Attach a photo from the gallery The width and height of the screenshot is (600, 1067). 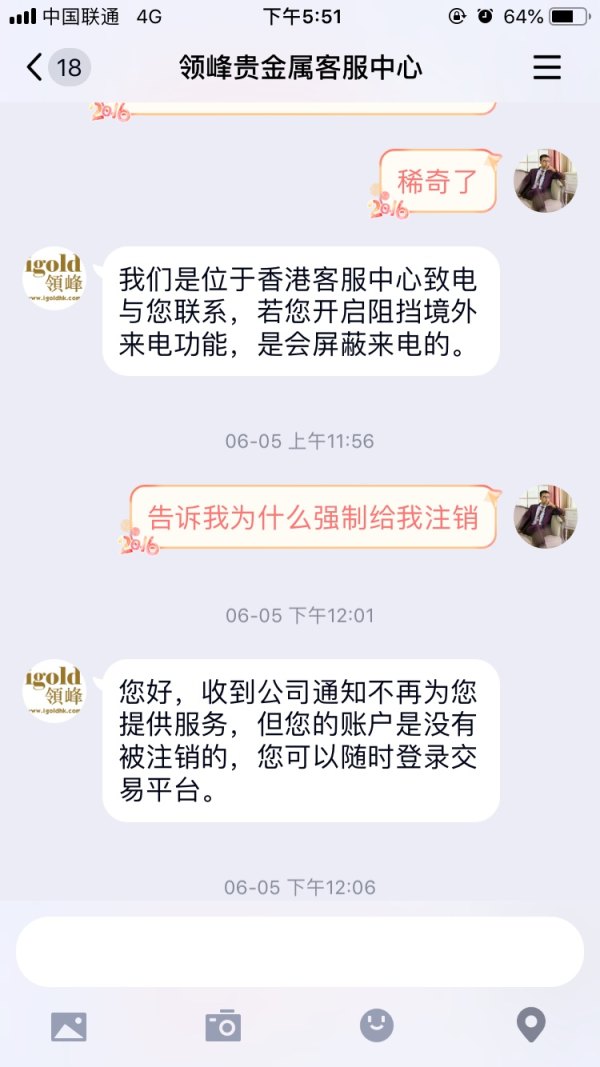pos(69,1025)
